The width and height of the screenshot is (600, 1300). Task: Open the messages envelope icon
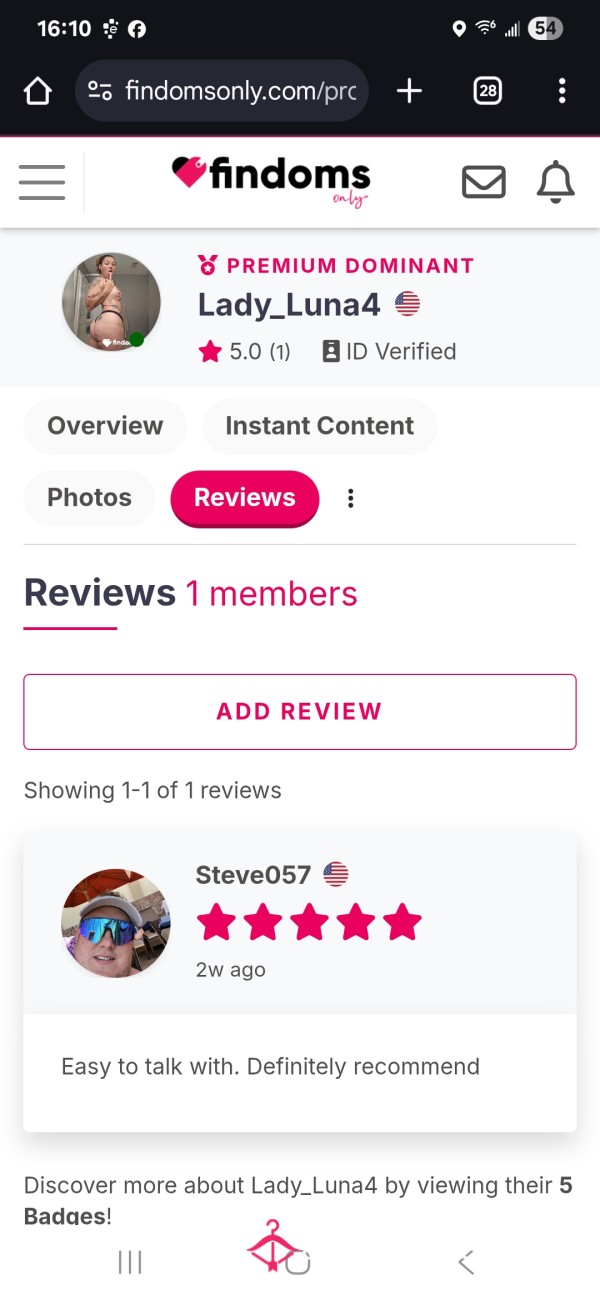(483, 182)
